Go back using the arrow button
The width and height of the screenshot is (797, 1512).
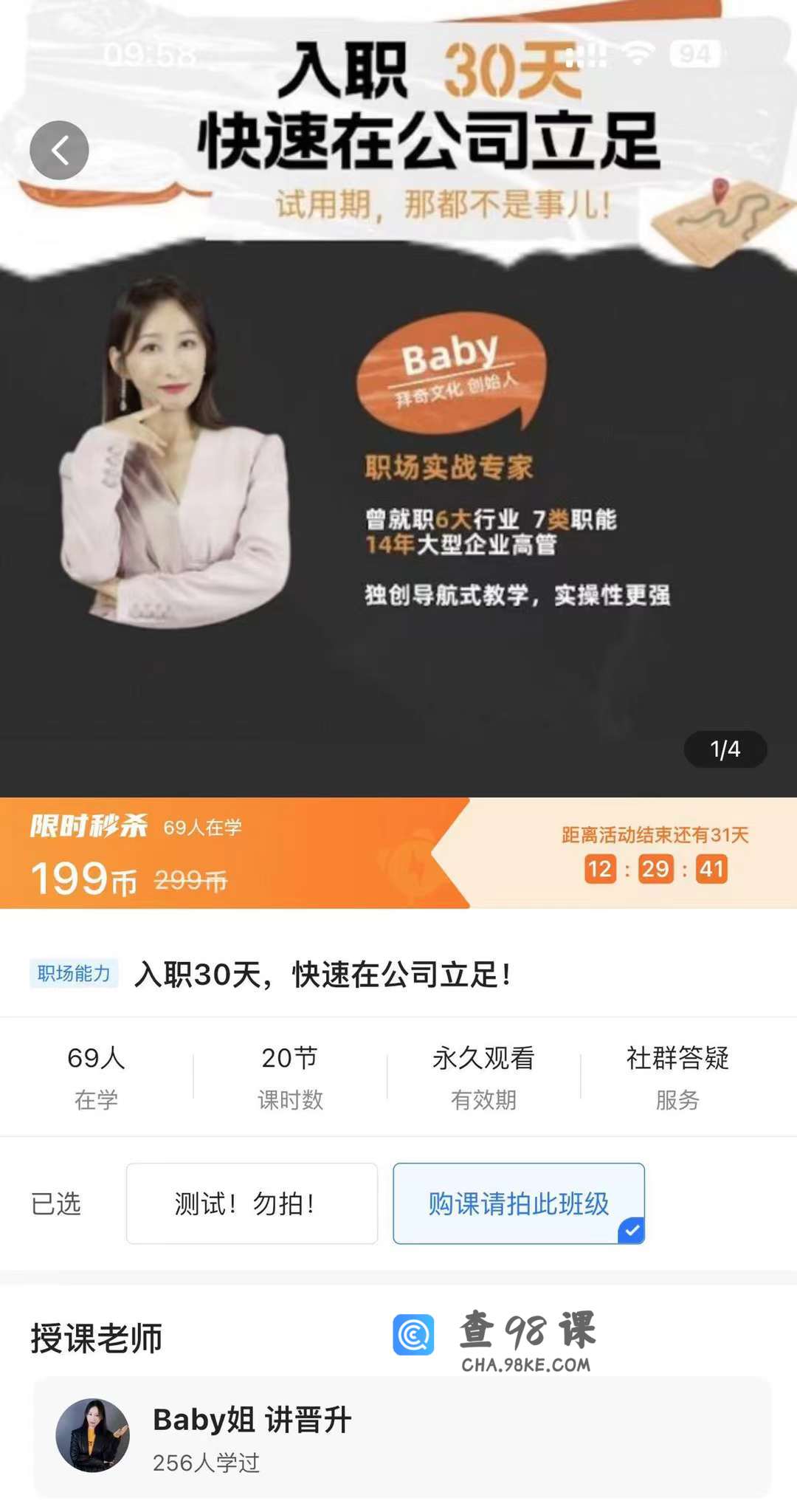pyautogui.click(x=59, y=150)
